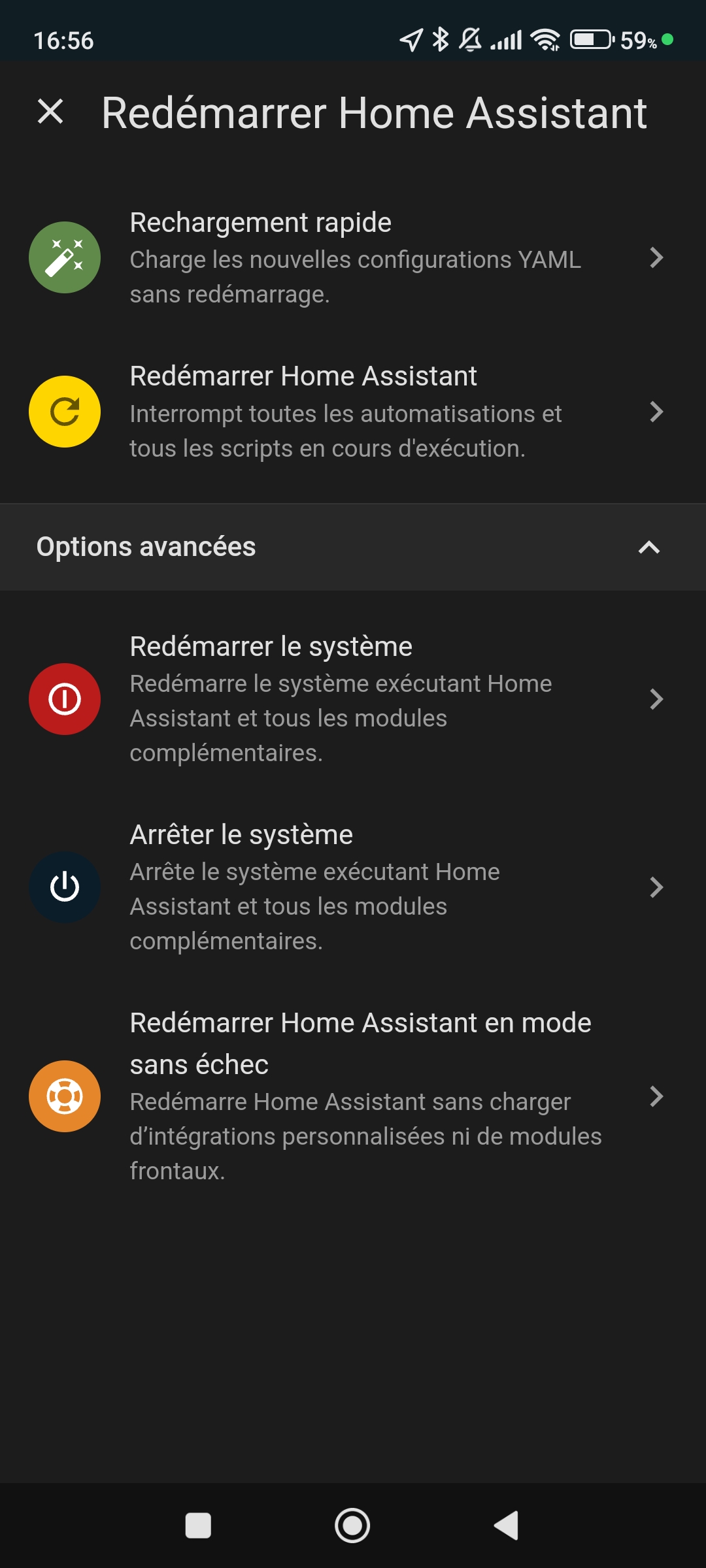706x1568 pixels.
Task: Close the Redémarrer Home Assistant dialog
Action: pos(50,111)
